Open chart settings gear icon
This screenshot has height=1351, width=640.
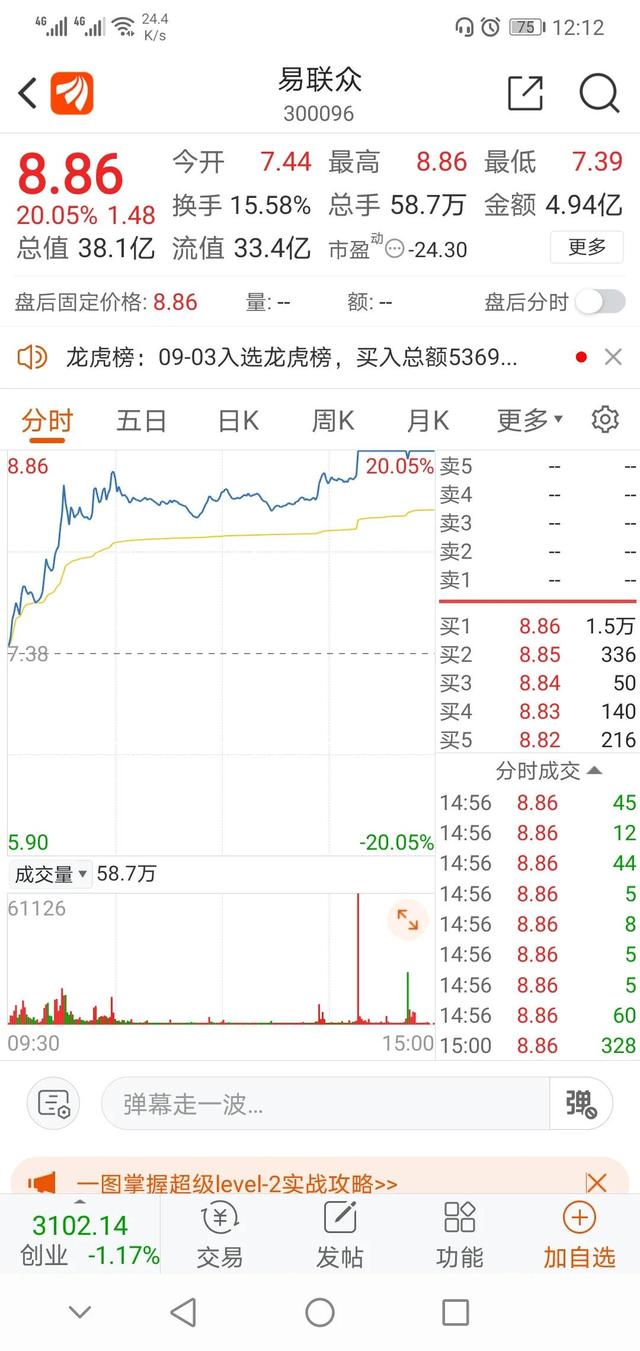coord(605,420)
